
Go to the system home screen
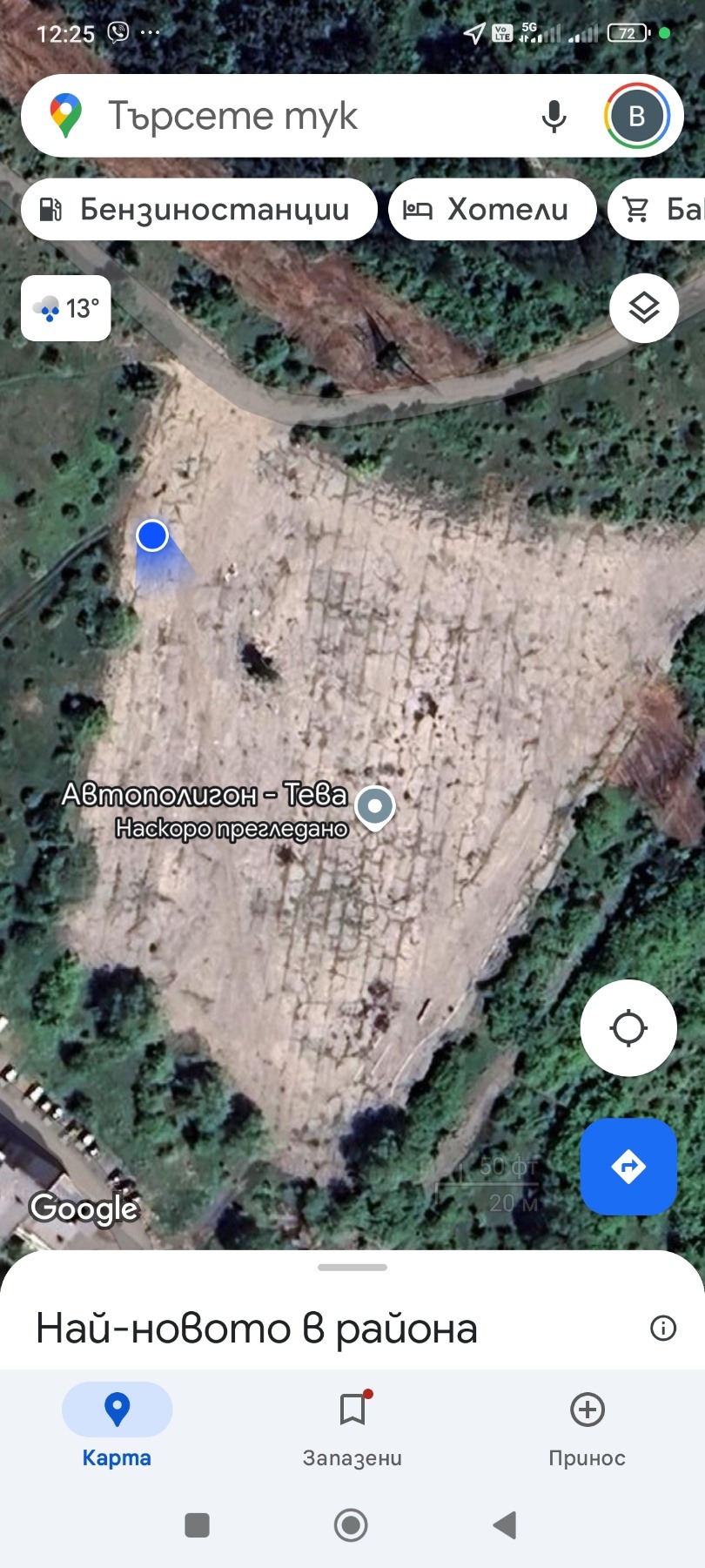(x=351, y=1525)
